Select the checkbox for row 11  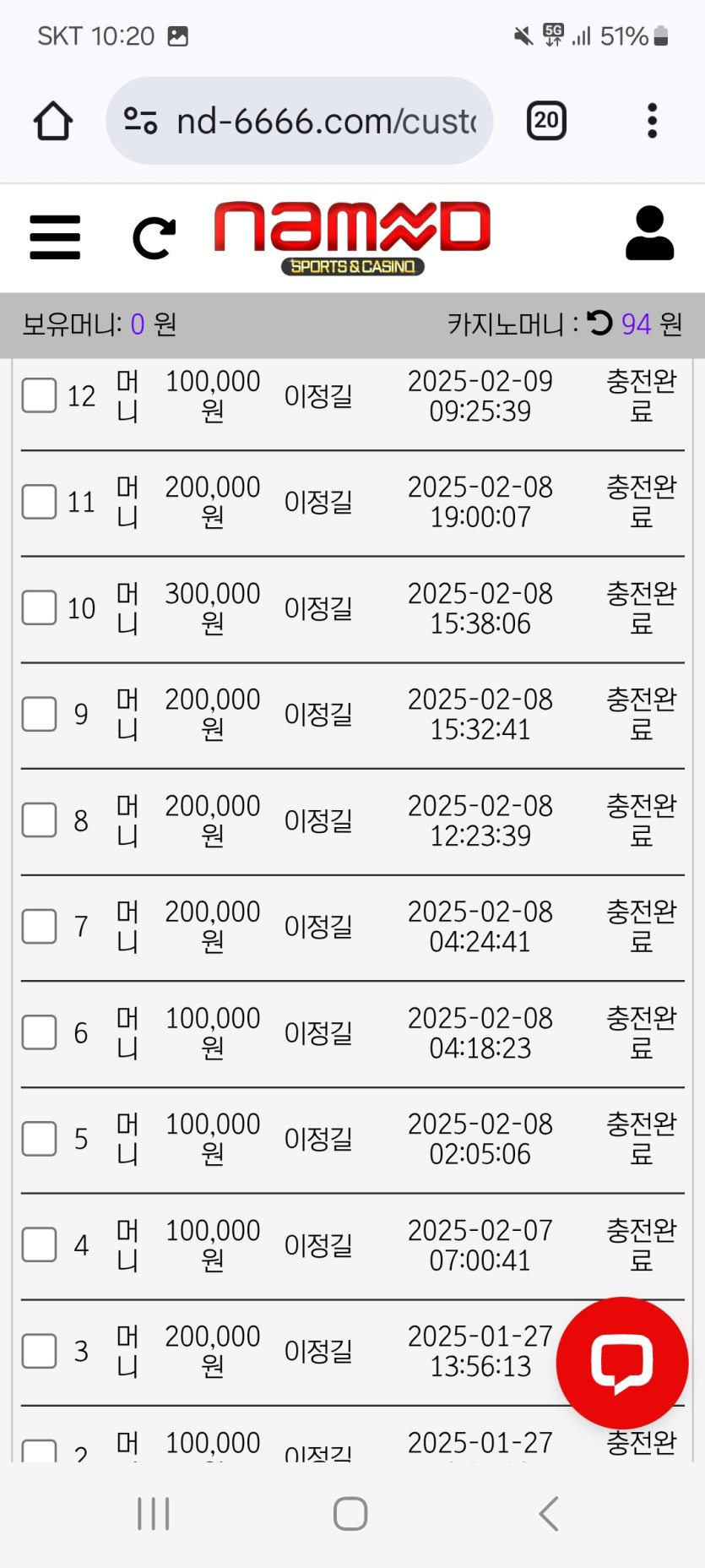point(40,502)
